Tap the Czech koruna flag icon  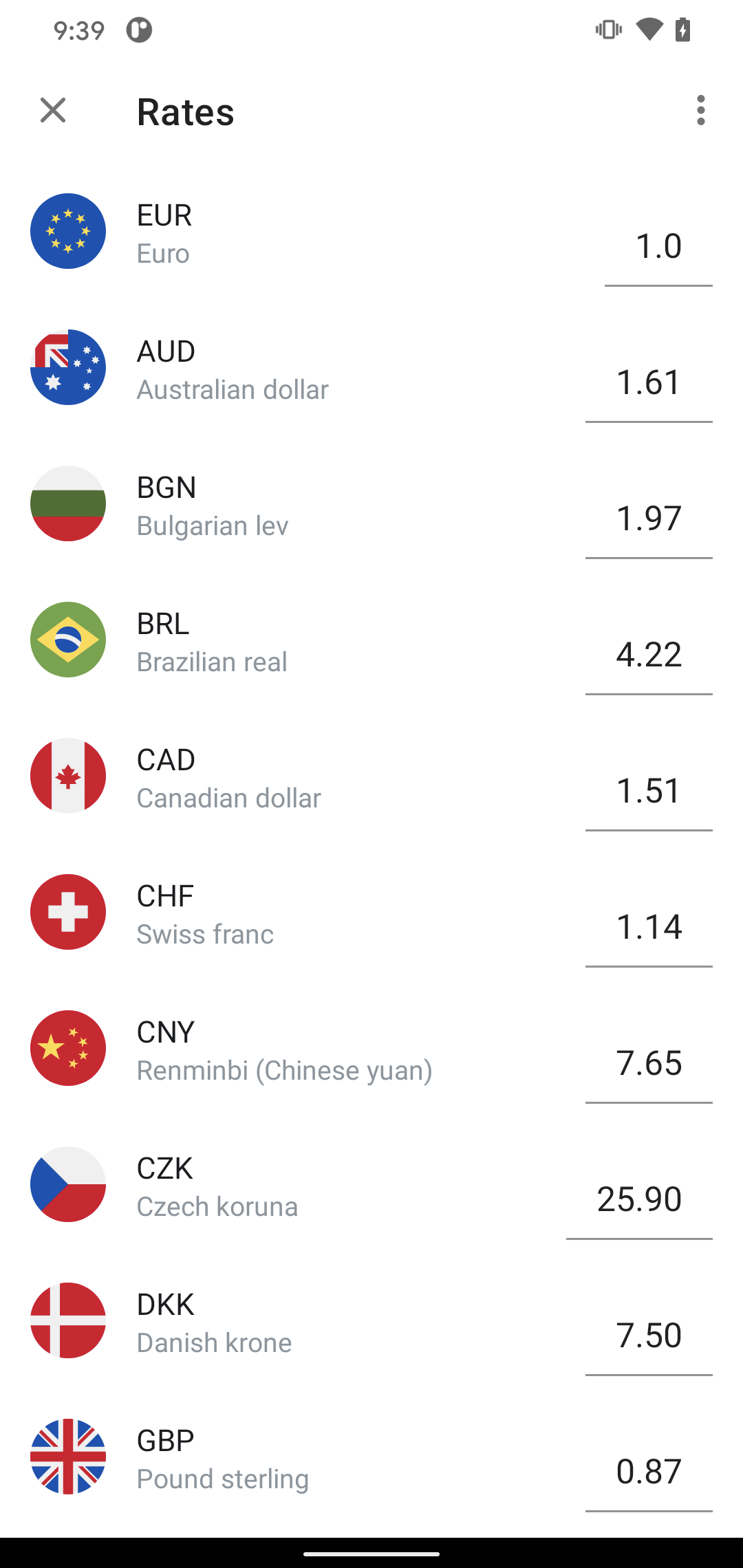[67, 1184]
